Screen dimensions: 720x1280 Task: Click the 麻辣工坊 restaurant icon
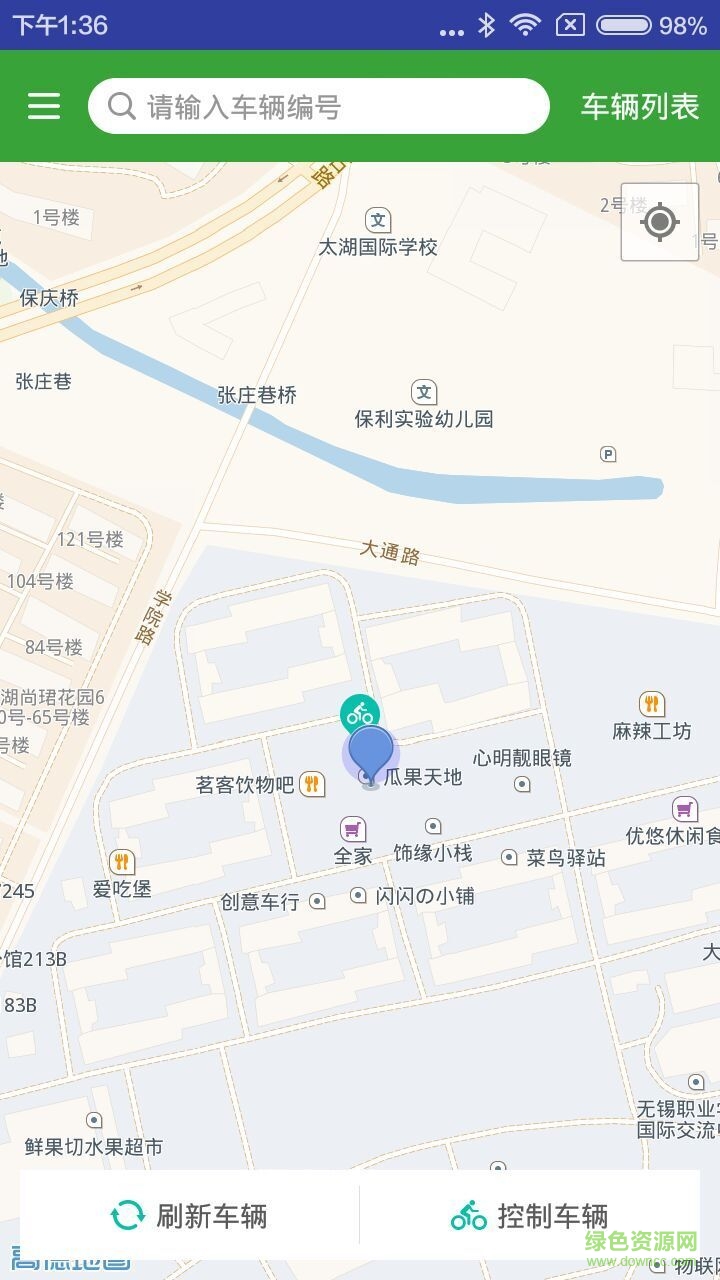click(x=651, y=703)
